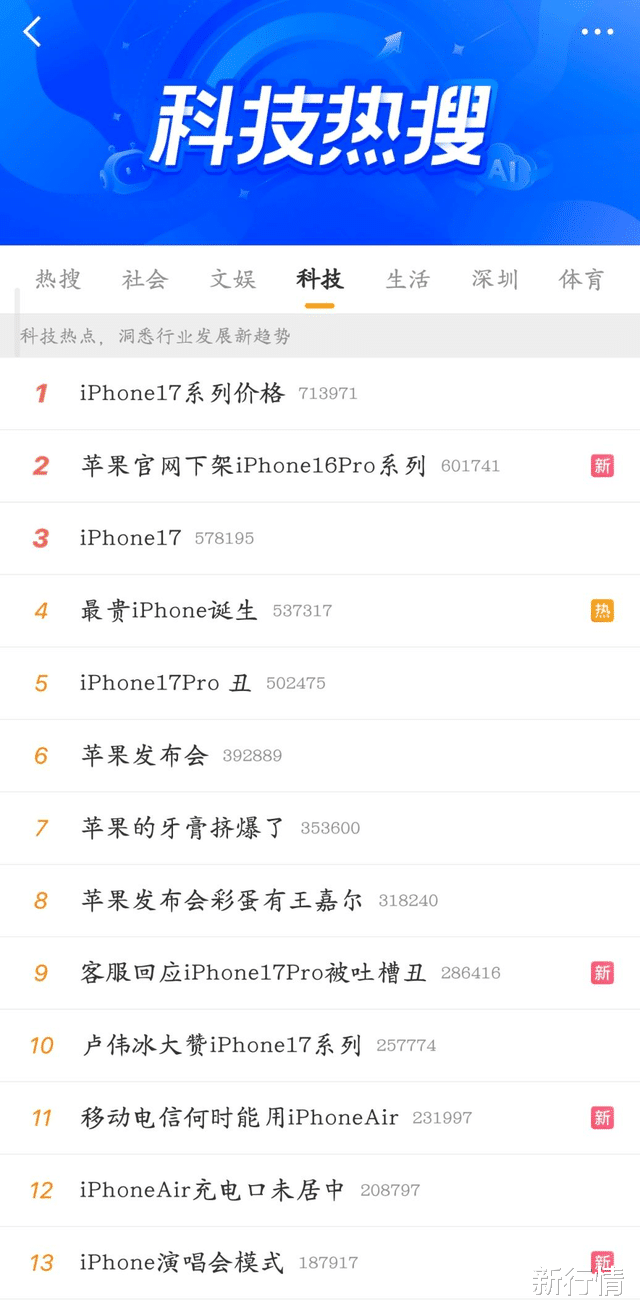Select the 文娱 tab
The height and width of the screenshot is (1316, 640).
click(x=233, y=279)
